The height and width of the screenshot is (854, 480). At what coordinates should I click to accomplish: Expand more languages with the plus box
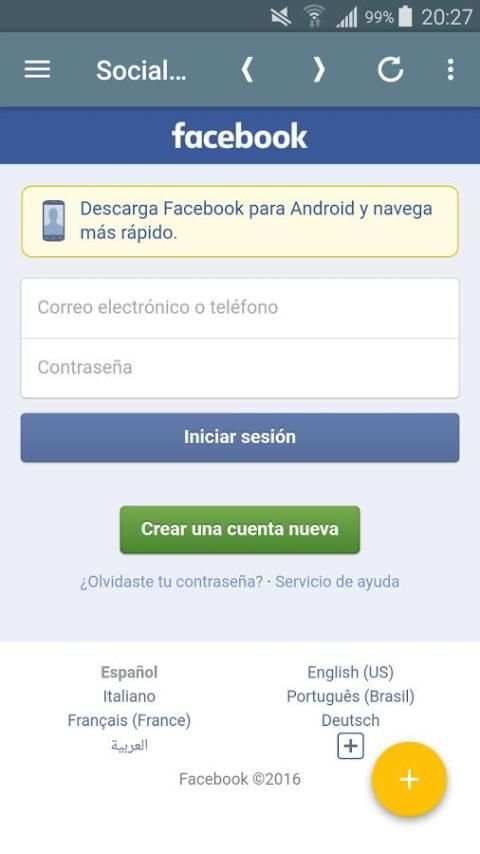[x=350, y=746]
